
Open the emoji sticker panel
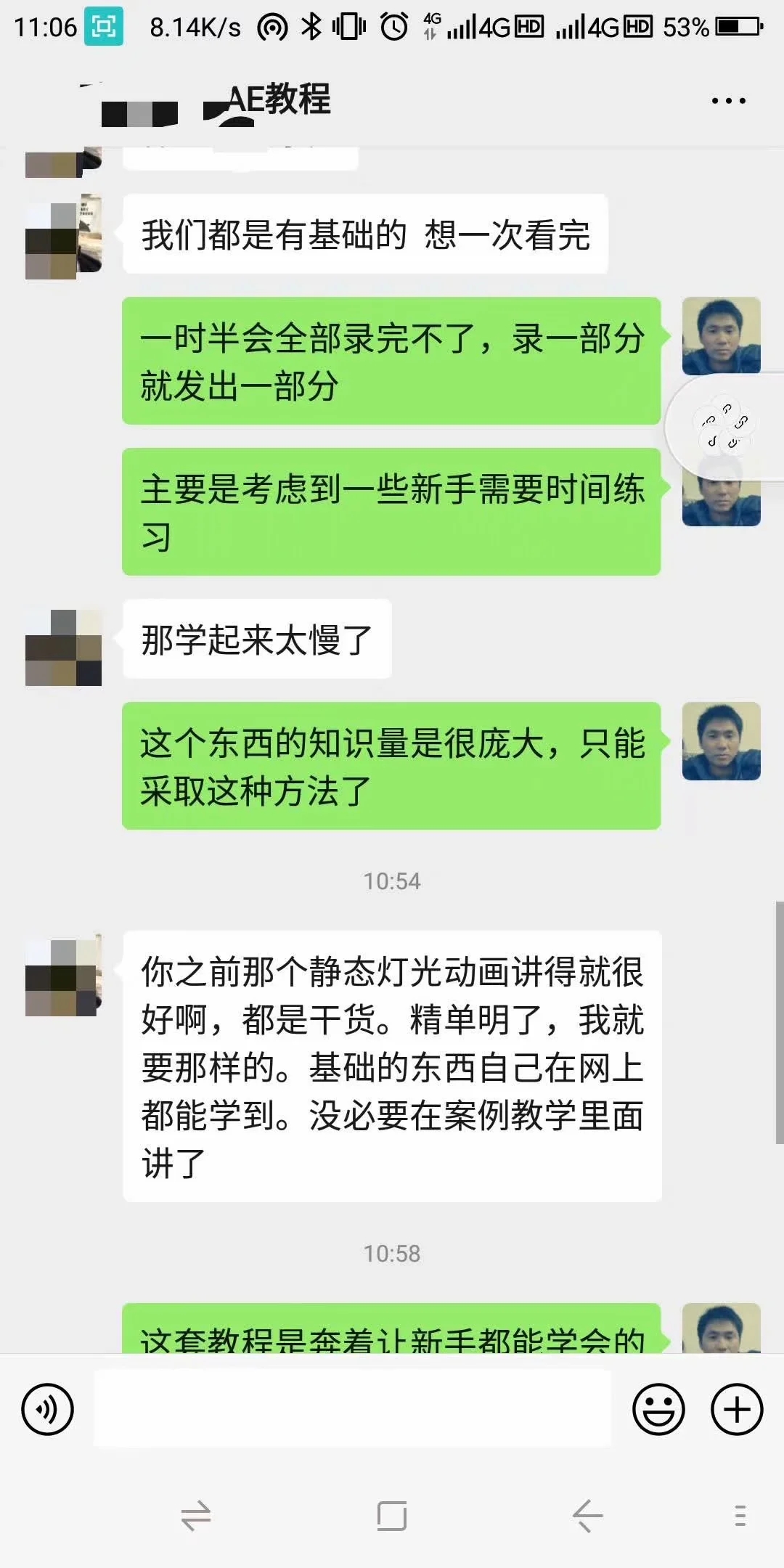[658, 1410]
